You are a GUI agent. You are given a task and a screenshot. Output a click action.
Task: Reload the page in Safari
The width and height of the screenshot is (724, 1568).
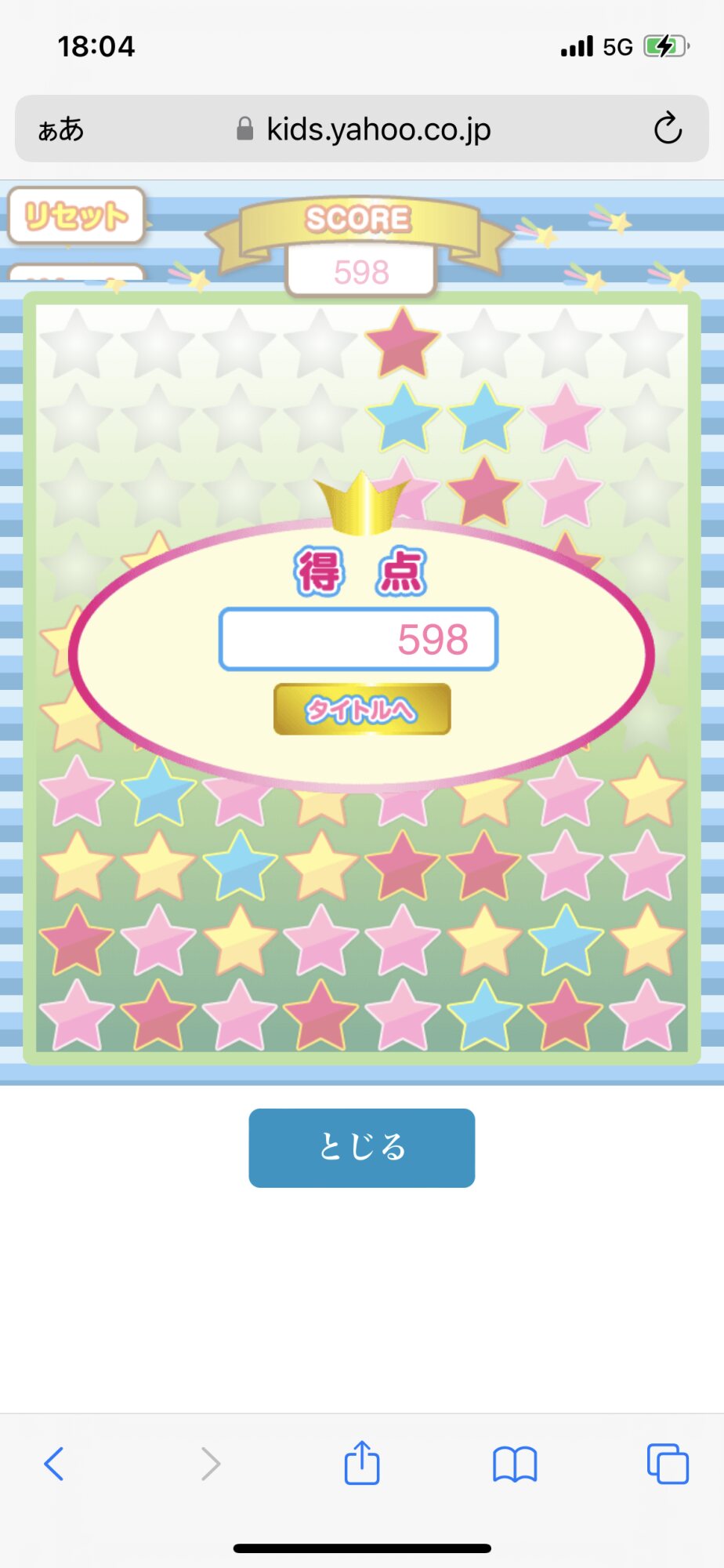[668, 129]
